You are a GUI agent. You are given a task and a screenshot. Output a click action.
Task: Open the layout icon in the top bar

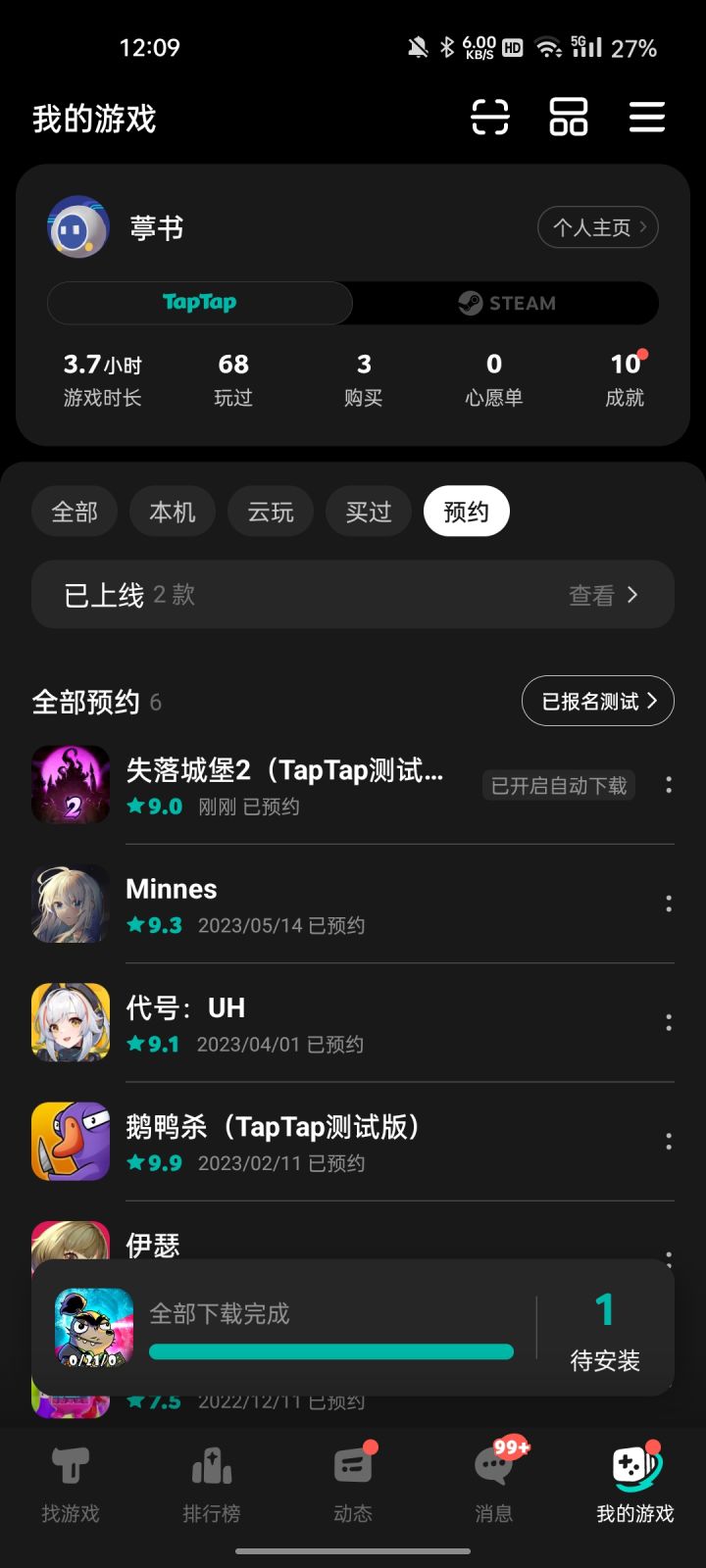[x=568, y=118]
